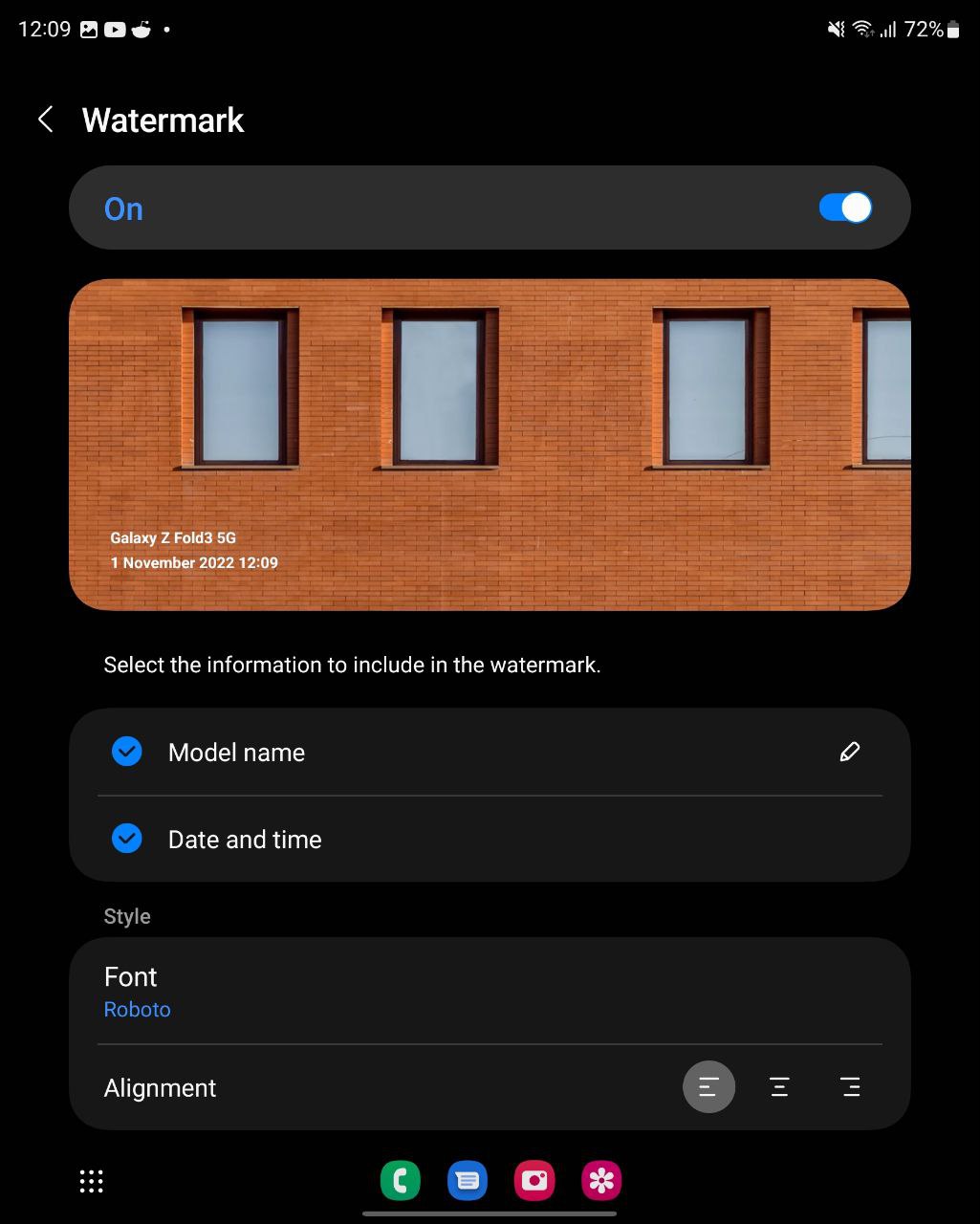
Task: Launch the pink Gallery flower app
Action: (x=601, y=1181)
